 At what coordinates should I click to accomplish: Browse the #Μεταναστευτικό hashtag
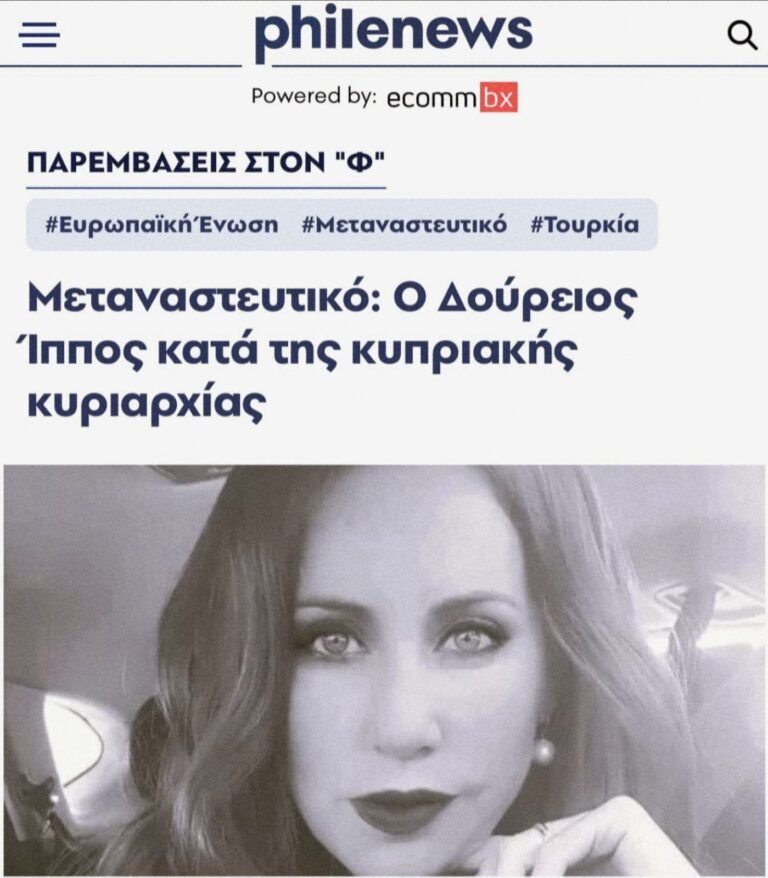(x=404, y=224)
